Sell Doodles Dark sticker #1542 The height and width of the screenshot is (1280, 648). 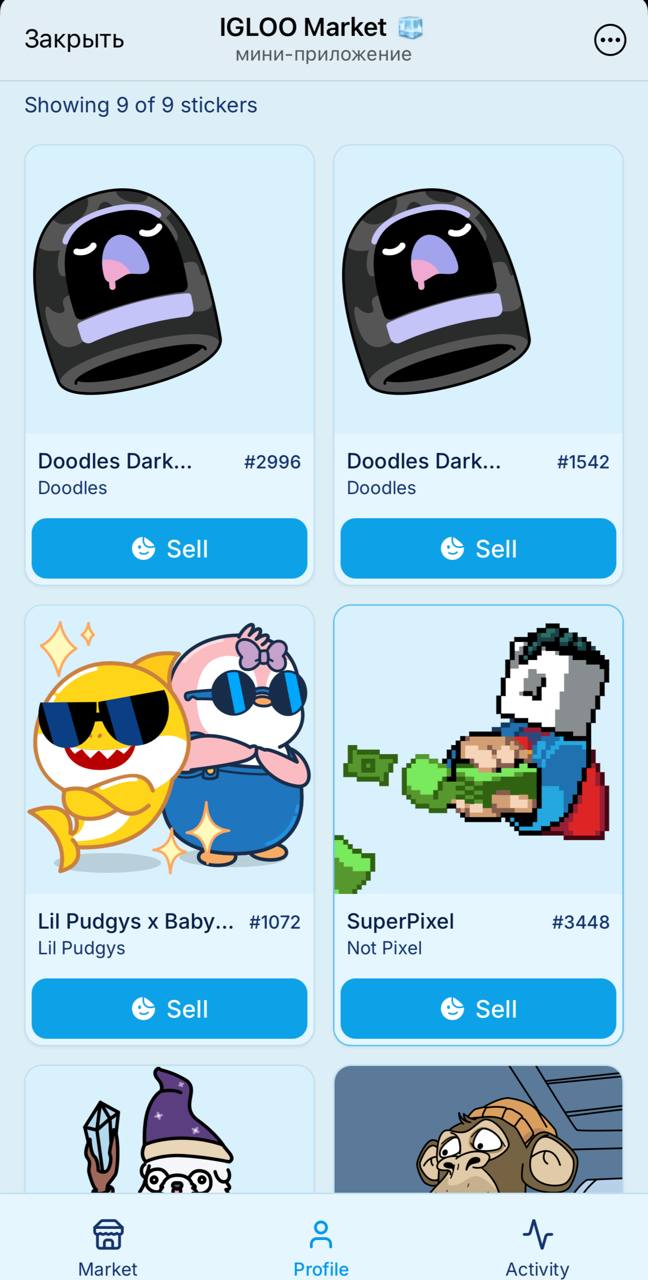pyautogui.click(x=478, y=548)
